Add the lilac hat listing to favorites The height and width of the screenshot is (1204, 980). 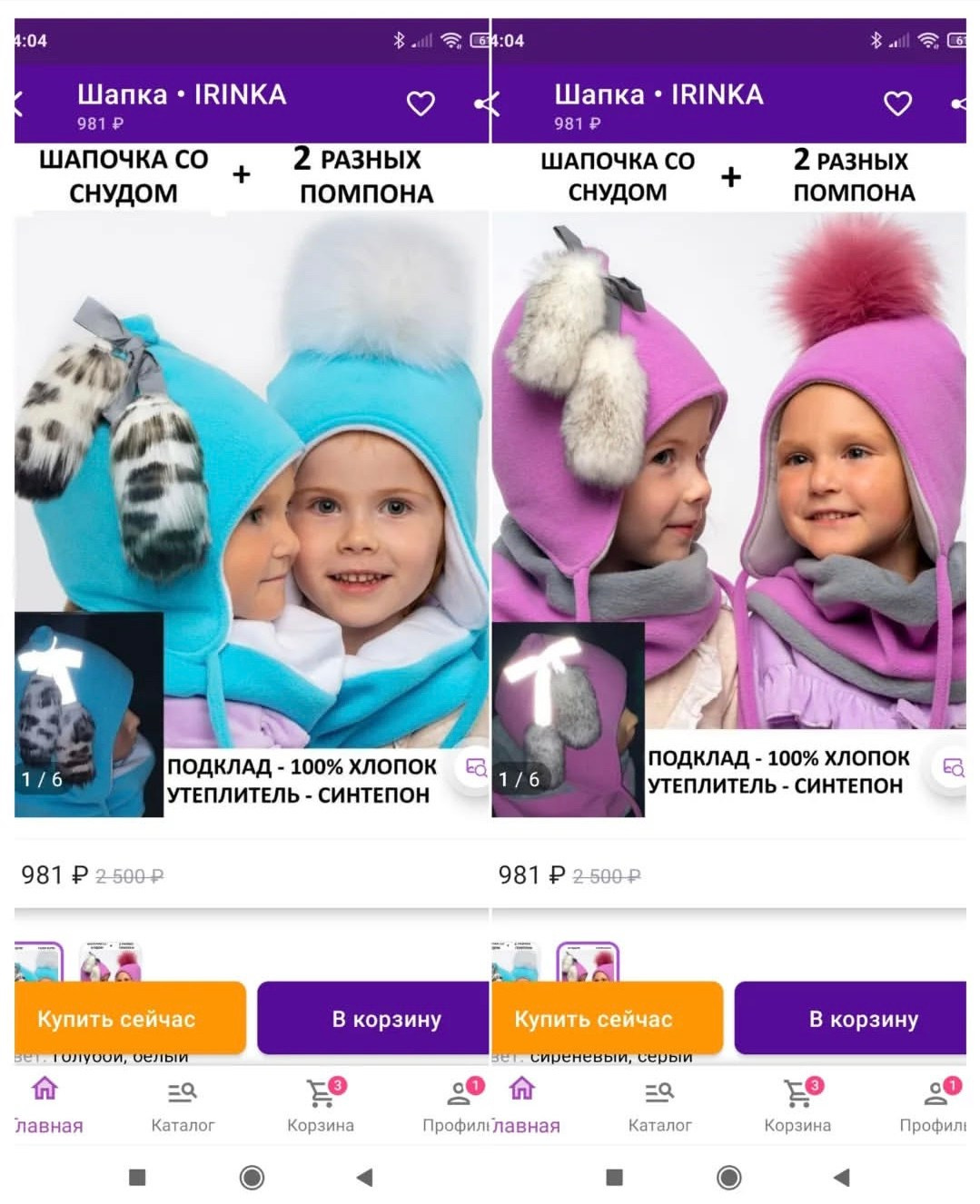(x=897, y=104)
